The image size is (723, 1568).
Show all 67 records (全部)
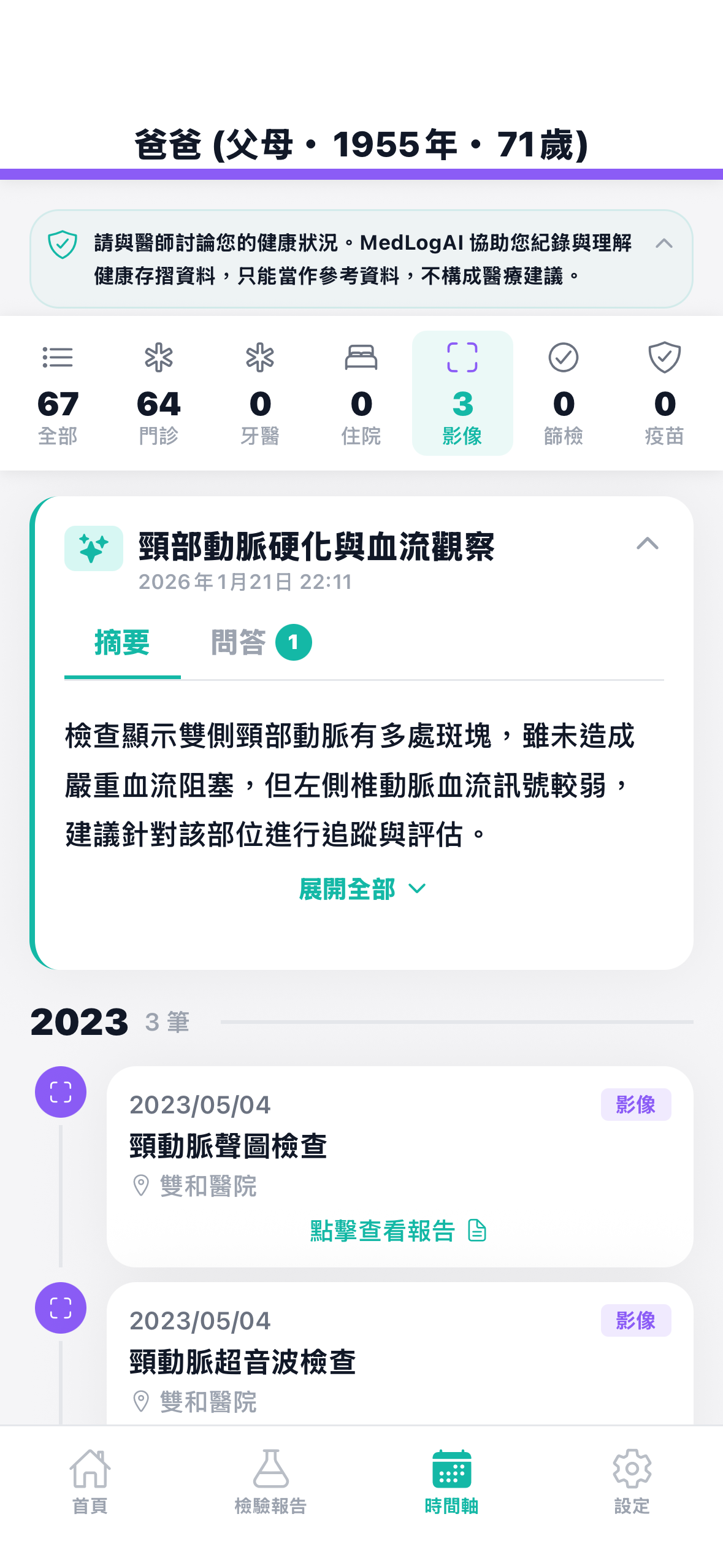click(58, 393)
